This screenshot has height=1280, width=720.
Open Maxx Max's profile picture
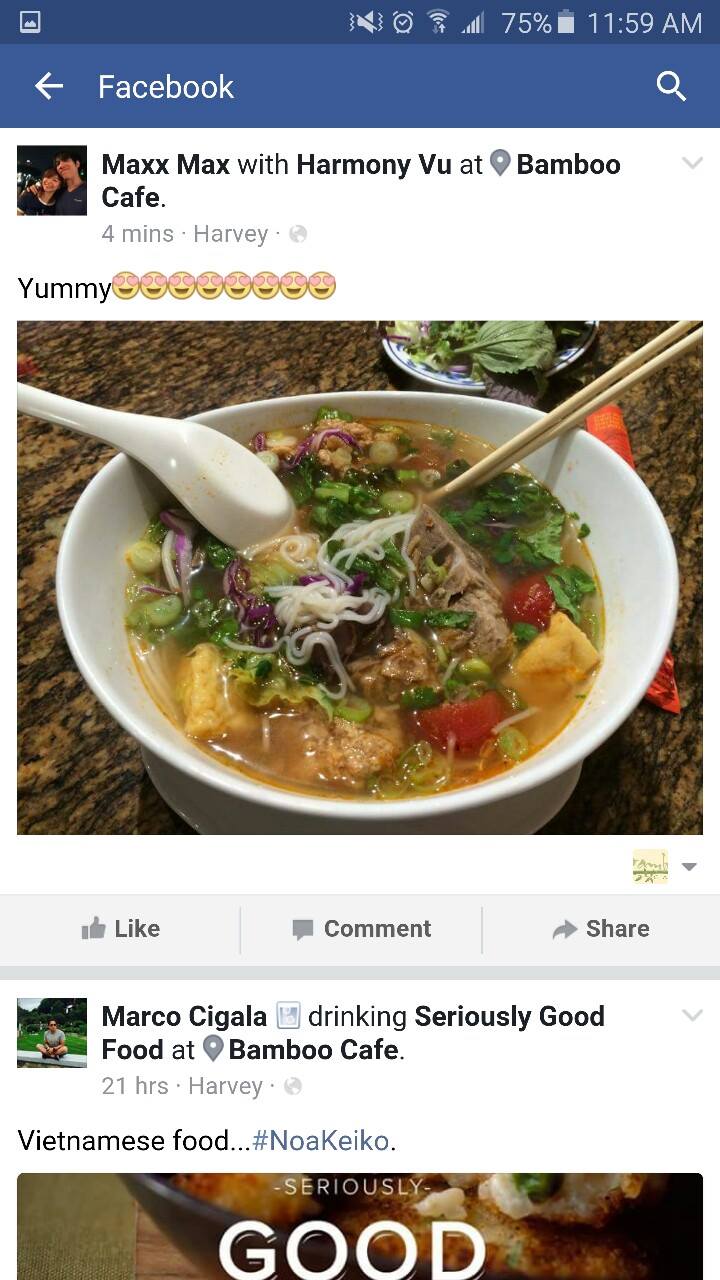(52, 180)
